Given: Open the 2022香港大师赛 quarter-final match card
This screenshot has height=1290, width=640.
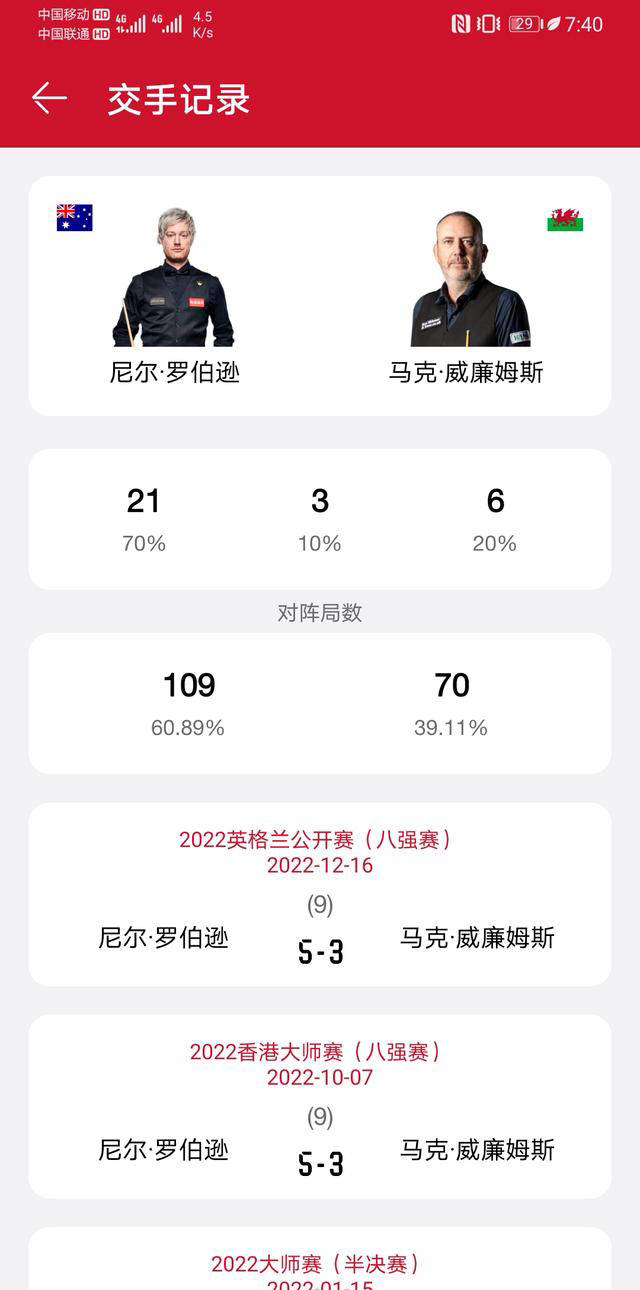Looking at the screenshot, I should coord(320,1106).
